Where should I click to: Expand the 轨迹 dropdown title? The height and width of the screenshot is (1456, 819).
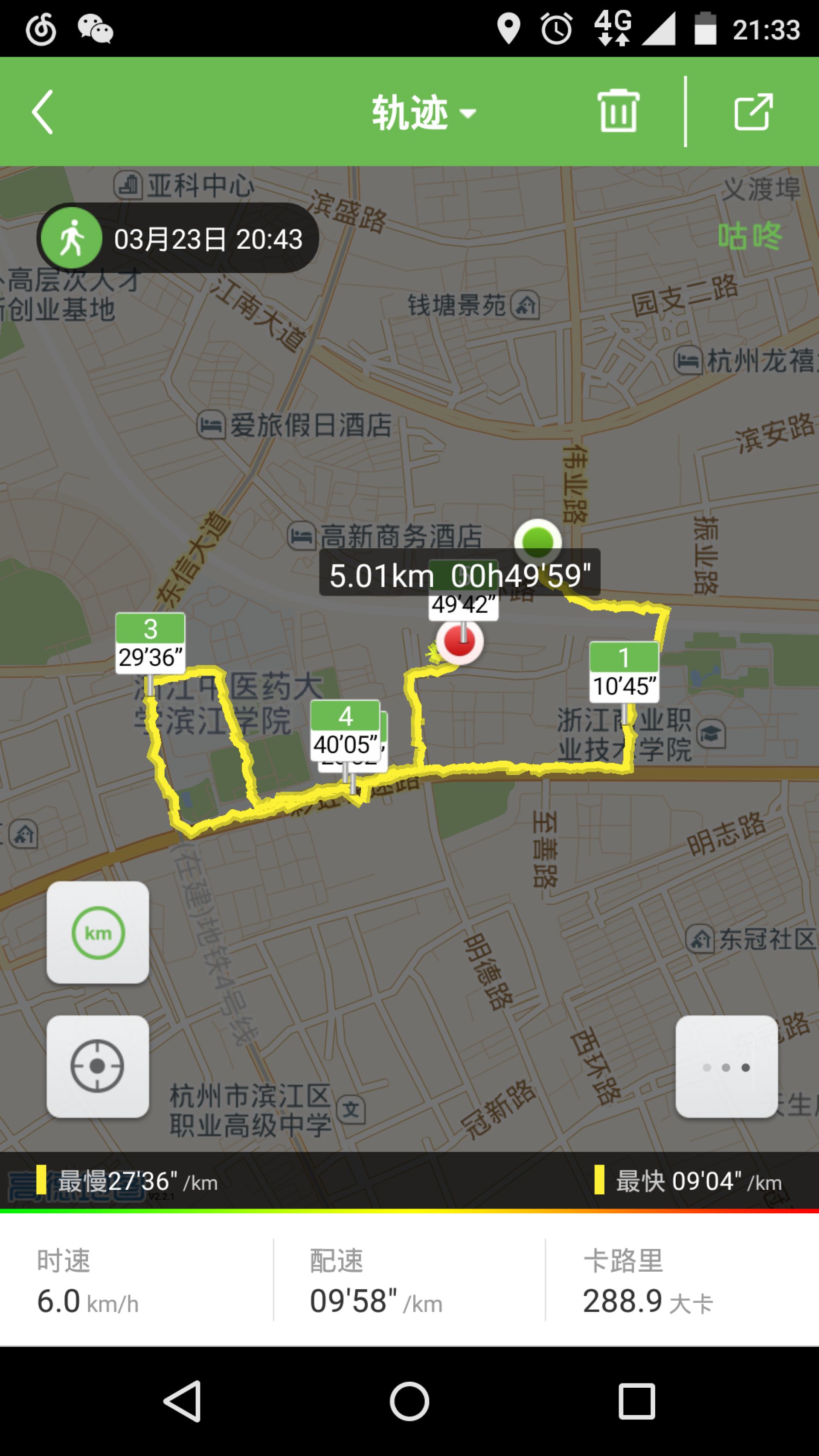pyautogui.click(x=423, y=113)
